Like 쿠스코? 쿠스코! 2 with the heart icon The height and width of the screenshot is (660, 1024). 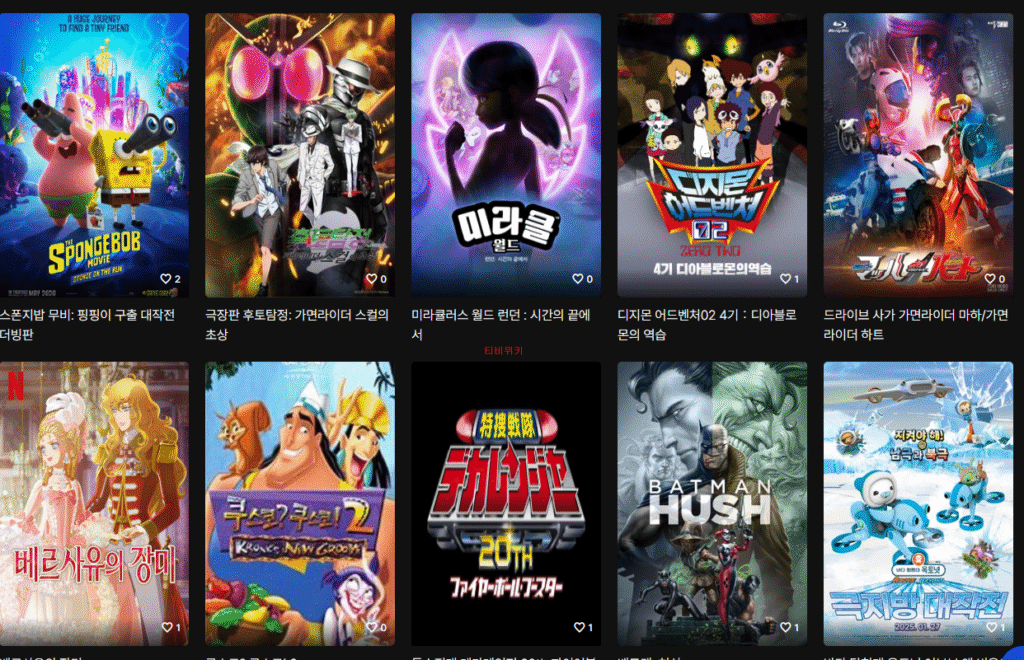[371, 628]
